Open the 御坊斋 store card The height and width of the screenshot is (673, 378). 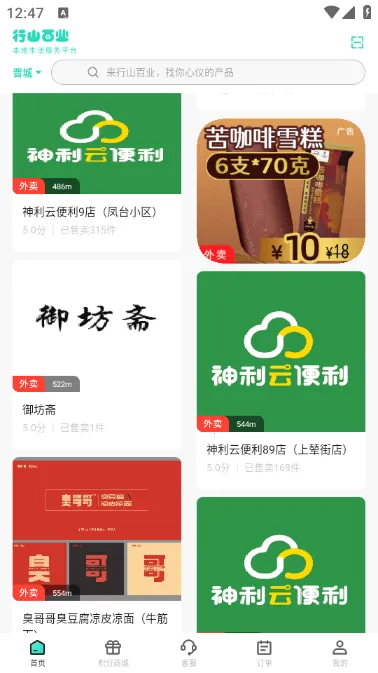click(97, 355)
